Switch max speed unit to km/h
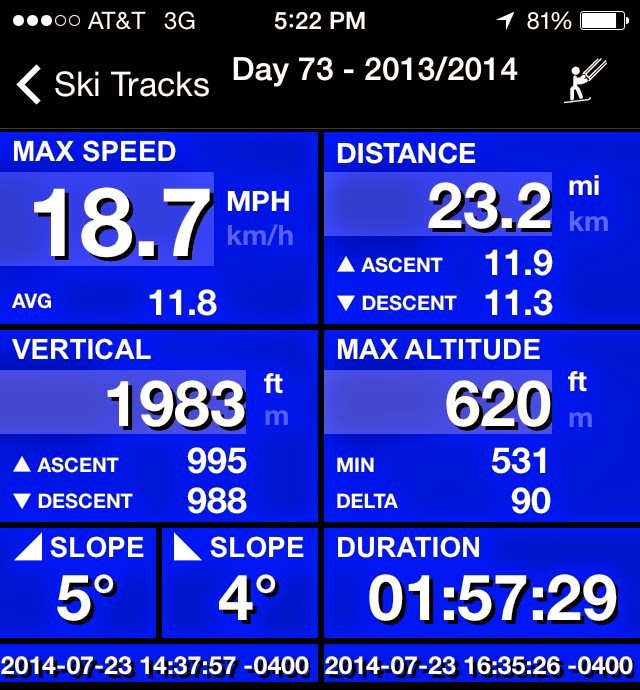The width and height of the screenshot is (640, 690). coord(258,238)
